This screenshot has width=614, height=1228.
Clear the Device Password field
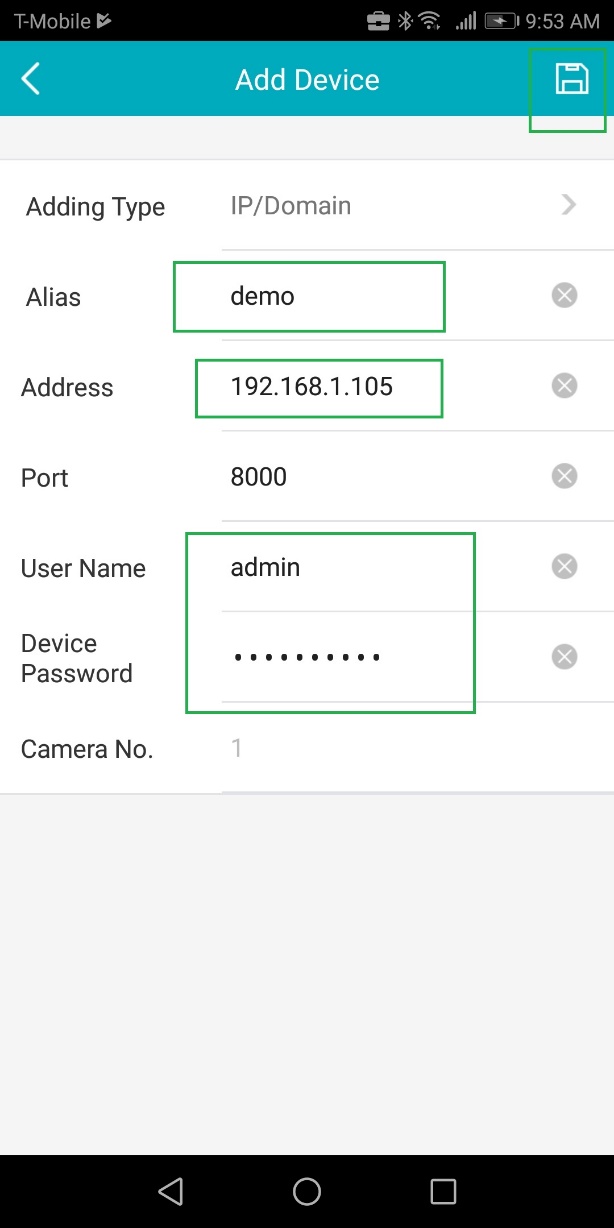[565, 657]
